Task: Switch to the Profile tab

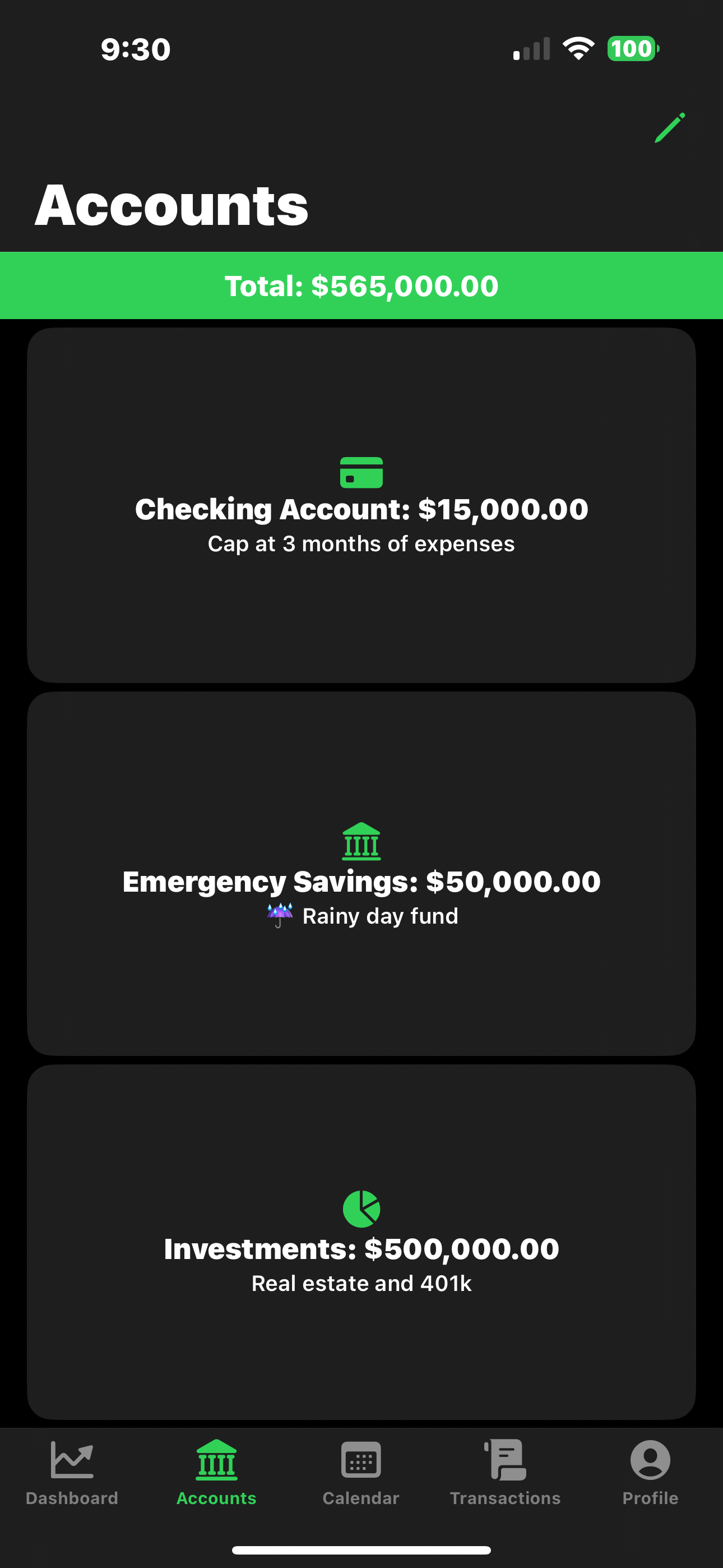Action: click(x=650, y=1472)
